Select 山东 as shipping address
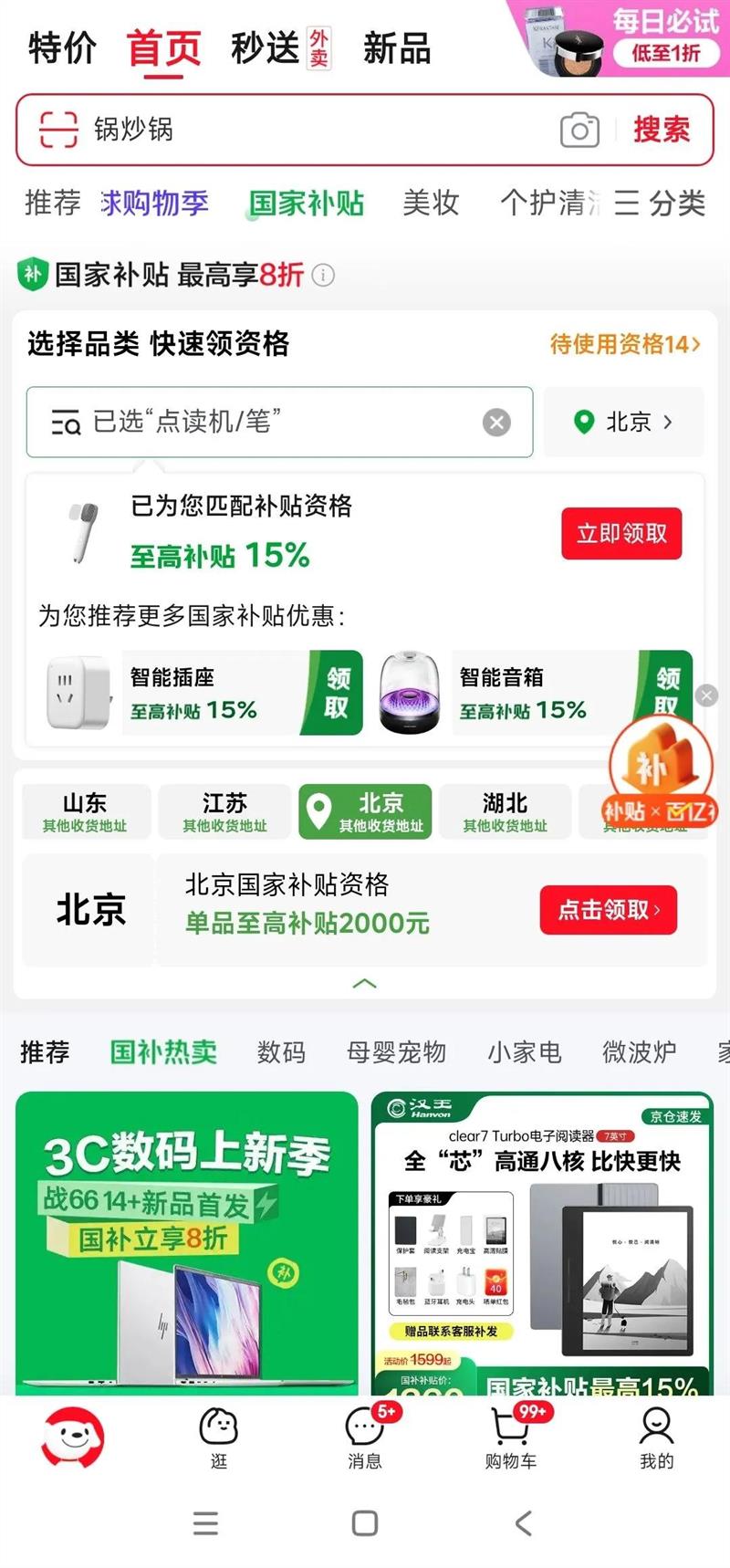 point(86,811)
